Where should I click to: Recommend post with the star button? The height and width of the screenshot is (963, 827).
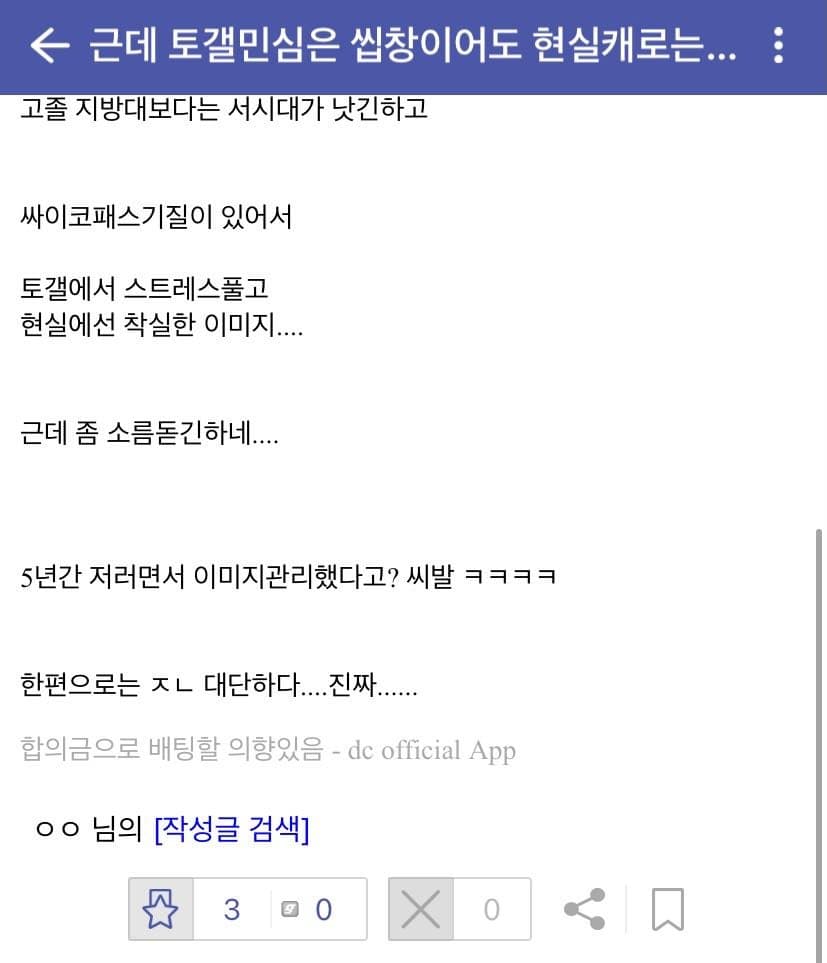[x=160, y=909]
